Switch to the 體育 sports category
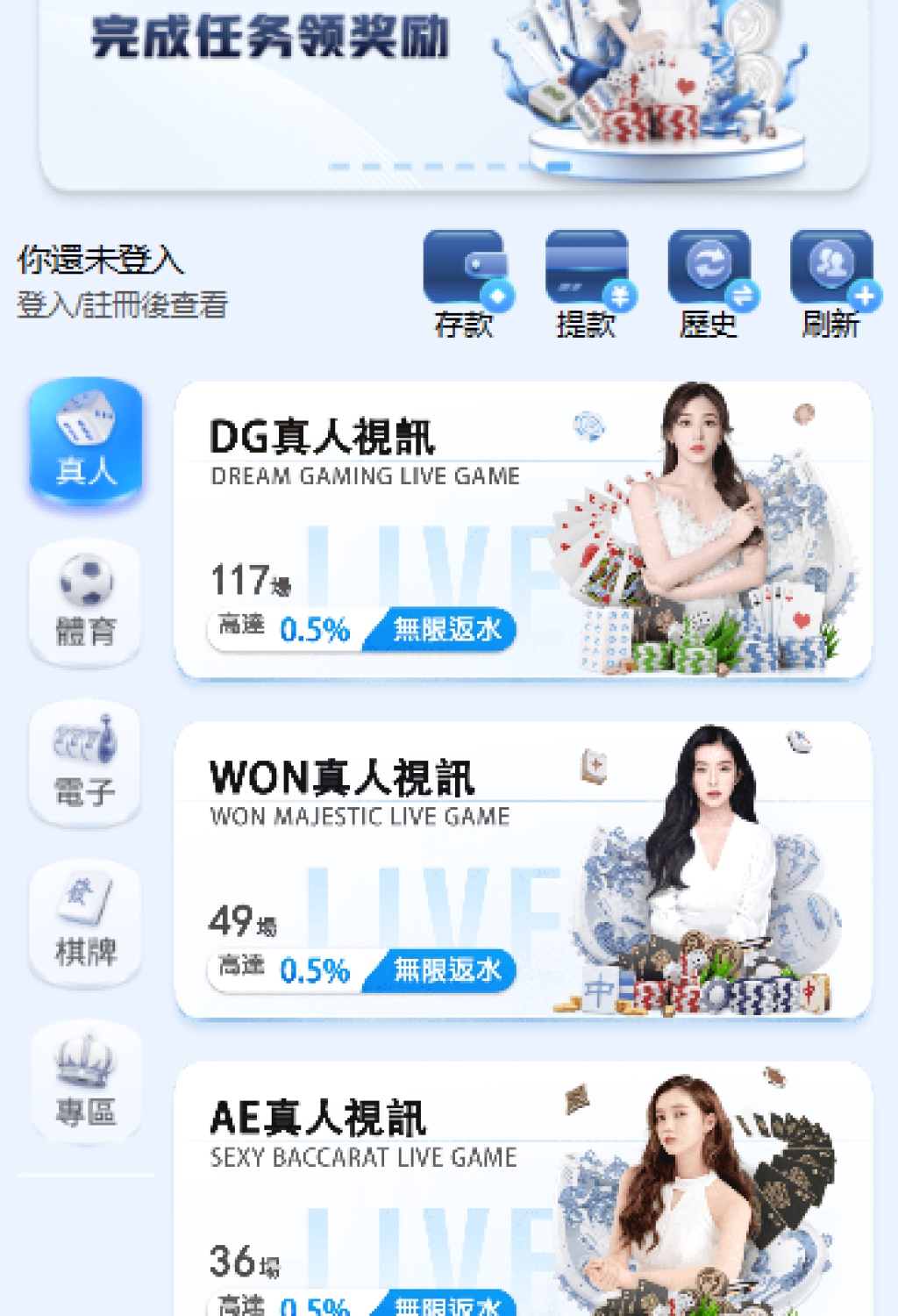This screenshot has width=898, height=1316. tap(86, 603)
